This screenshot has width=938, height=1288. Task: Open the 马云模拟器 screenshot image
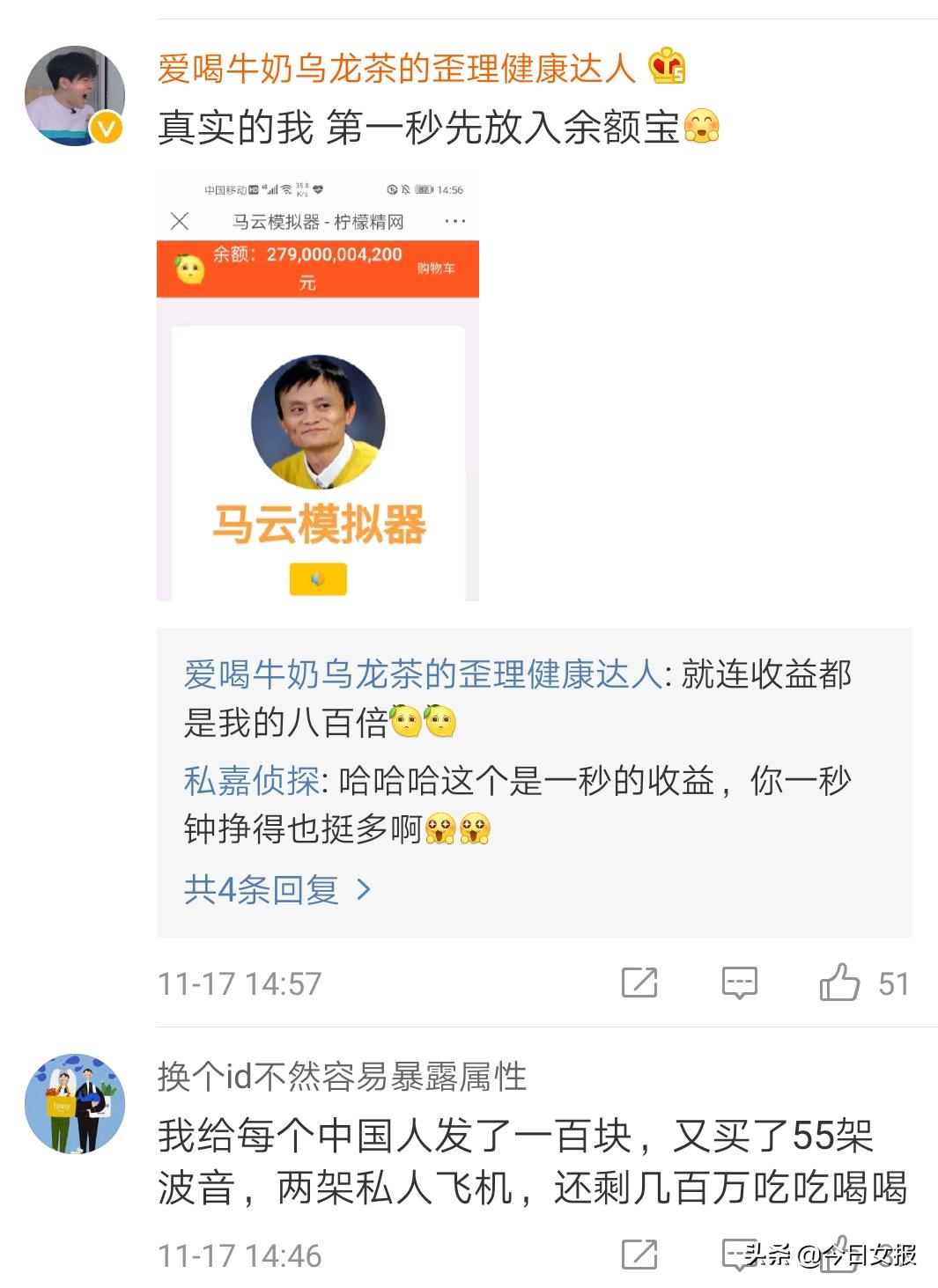(x=320, y=390)
